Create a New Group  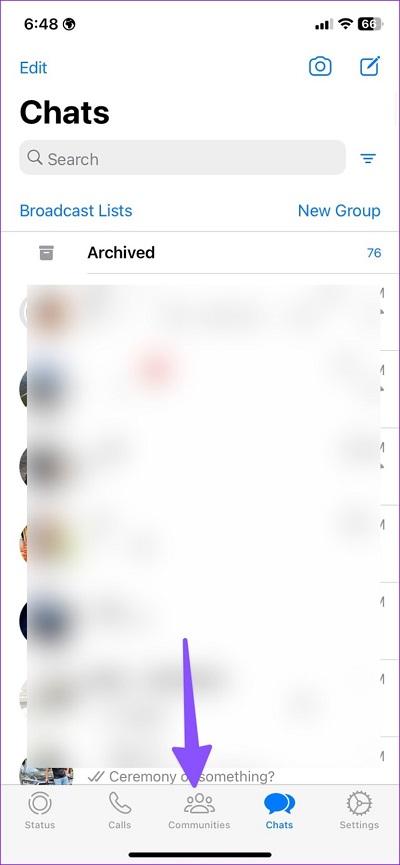coord(339,211)
